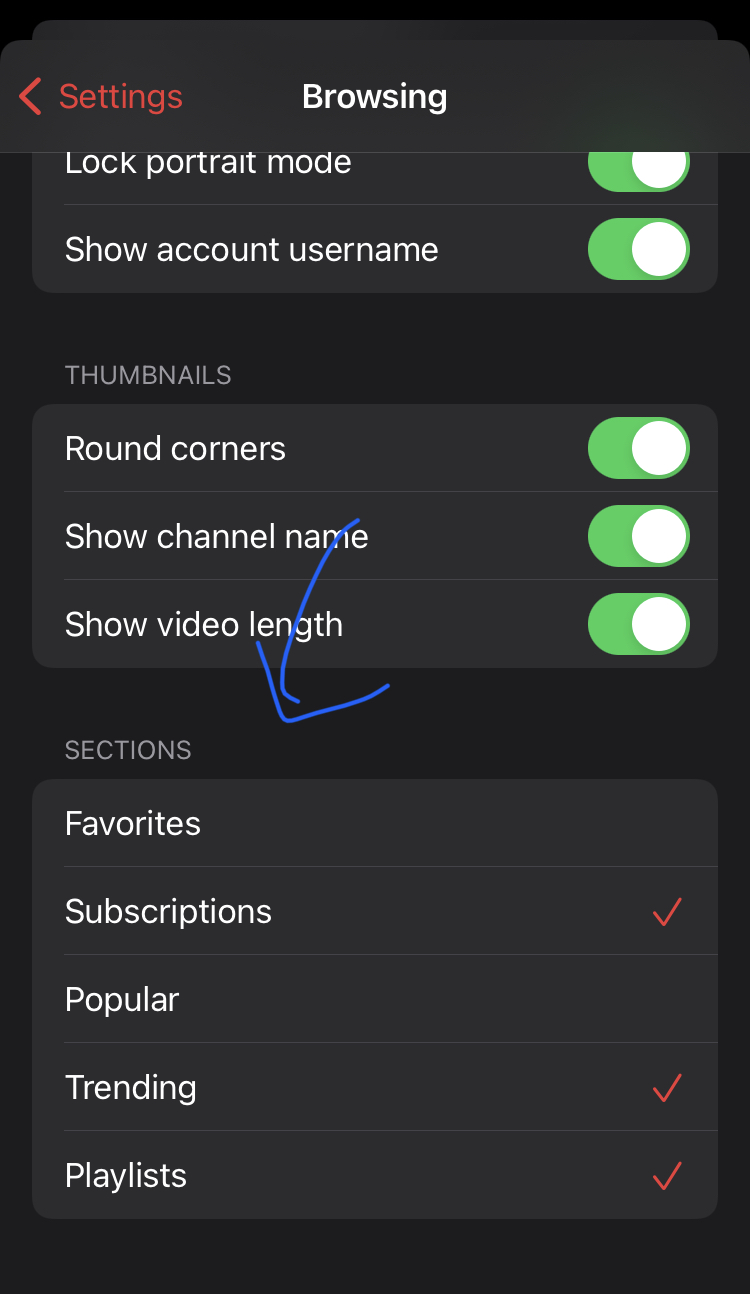Image resolution: width=750 pixels, height=1294 pixels.
Task: Uncheck the Trending section
Action: [x=374, y=1088]
